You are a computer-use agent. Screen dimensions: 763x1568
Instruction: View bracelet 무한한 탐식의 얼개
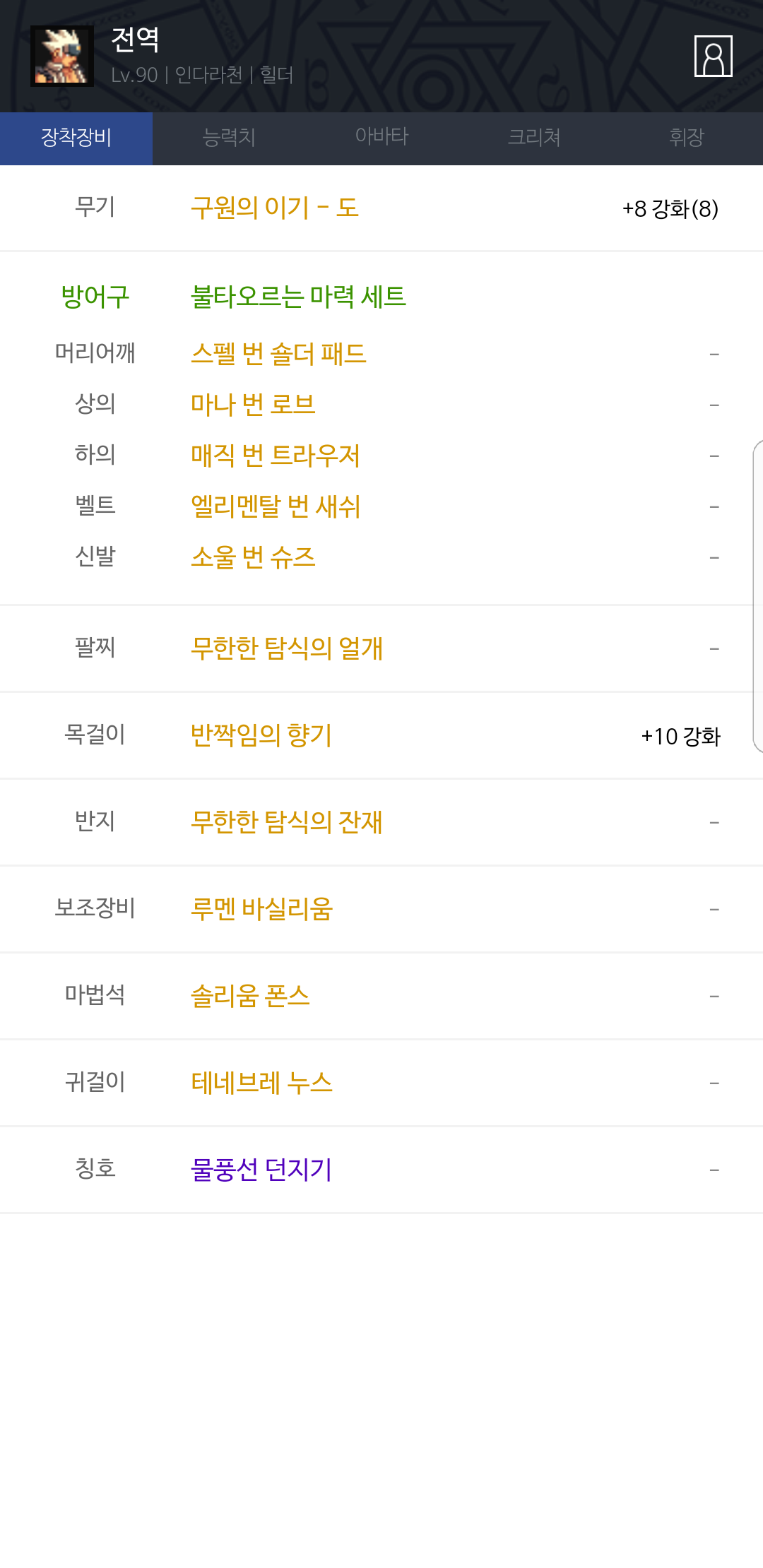click(287, 648)
